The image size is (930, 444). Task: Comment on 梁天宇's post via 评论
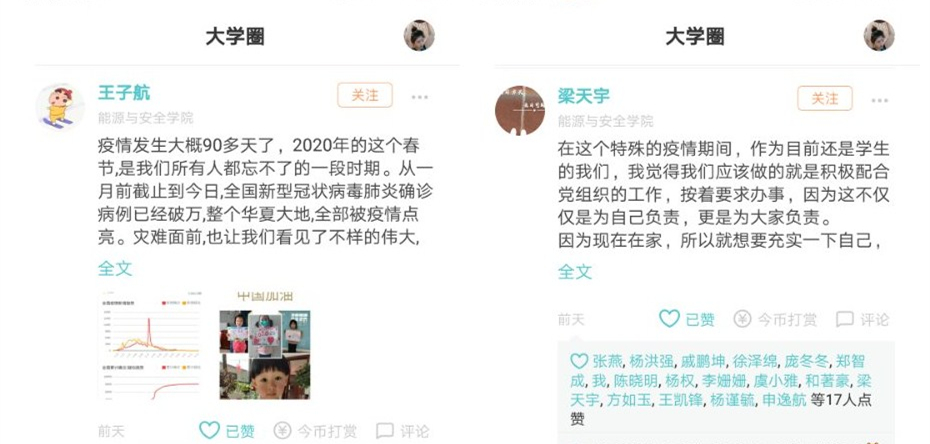862,319
